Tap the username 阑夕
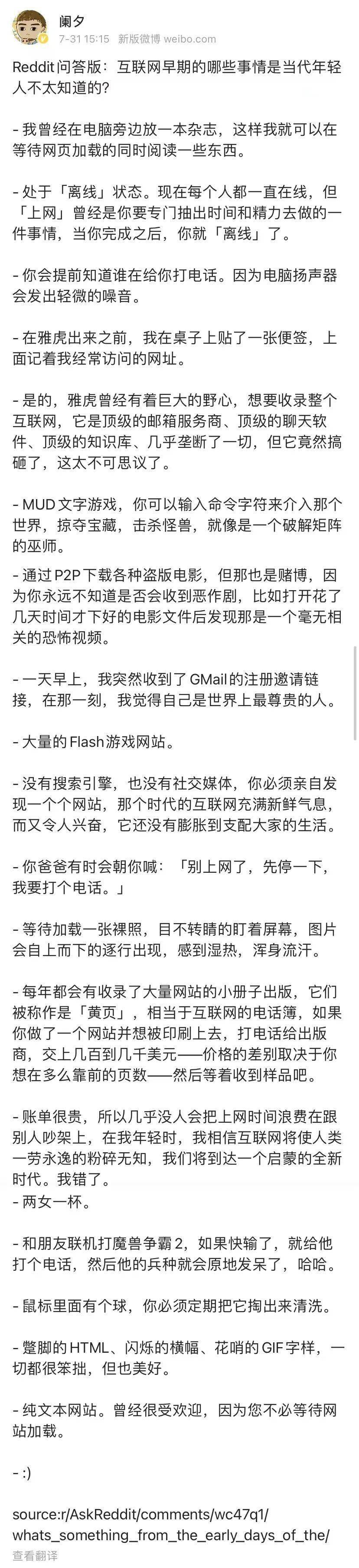The height and width of the screenshot is (1568, 359). 72,21
